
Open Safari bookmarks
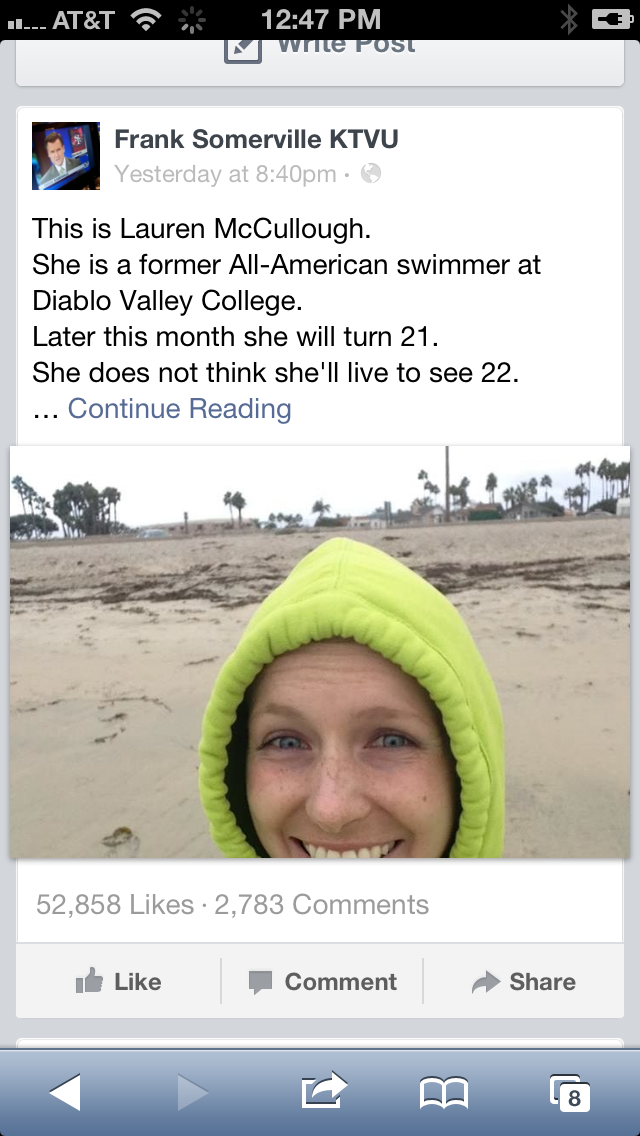click(x=443, y=1092)
